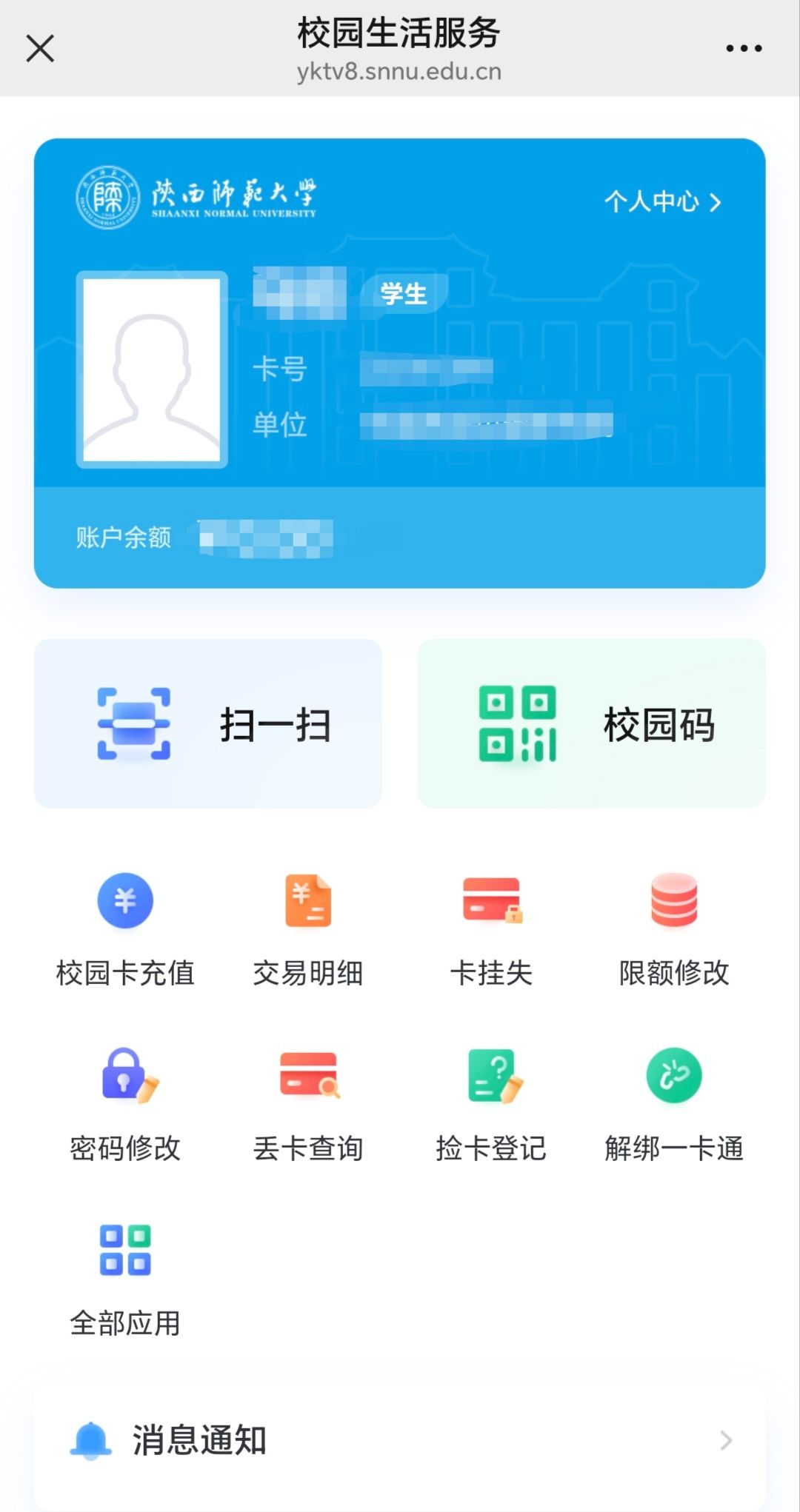The width and height of the screenshot is (800, 1512).
Task: Tap 密码修改 to change password
Action: click(125, 1103)
